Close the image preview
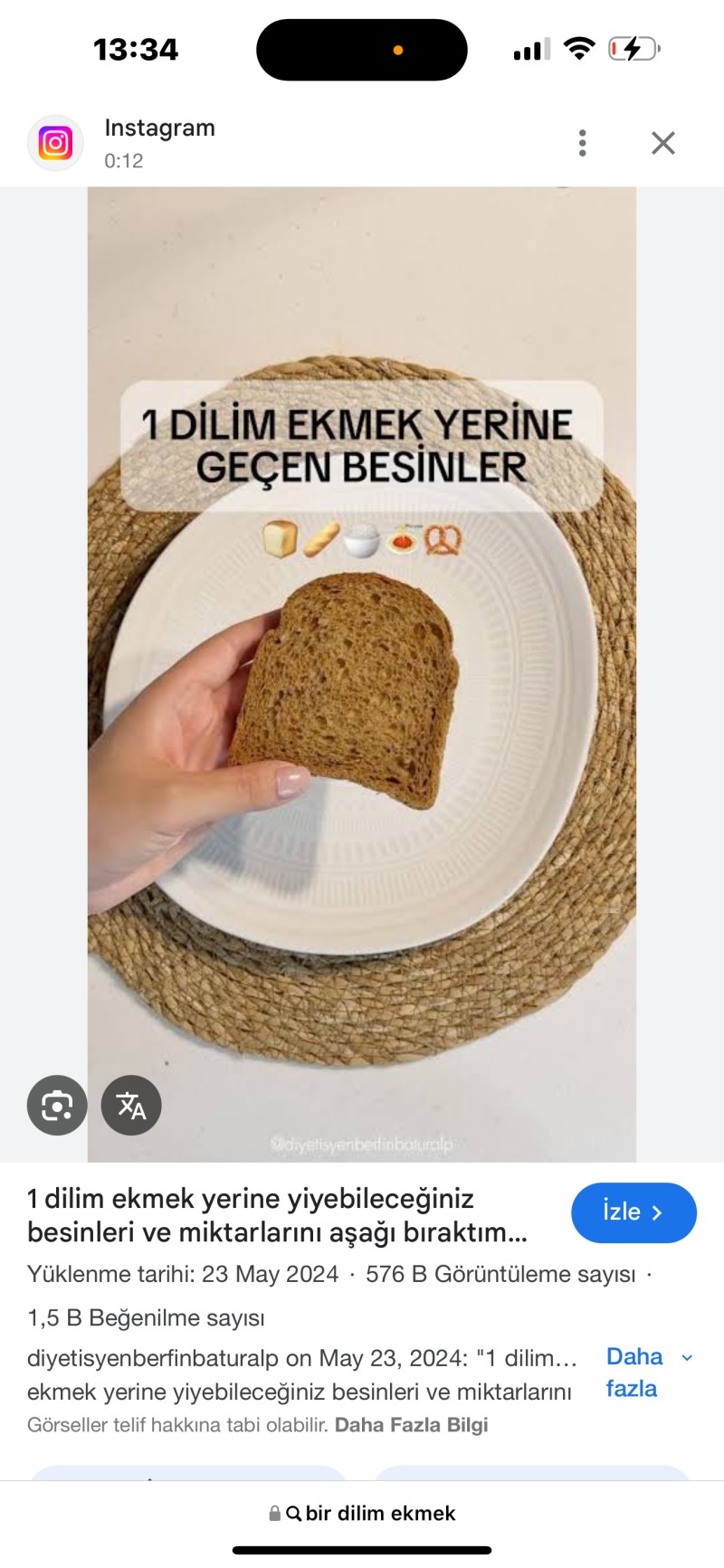Screen dimensions: 724x1568 (662, 143)
